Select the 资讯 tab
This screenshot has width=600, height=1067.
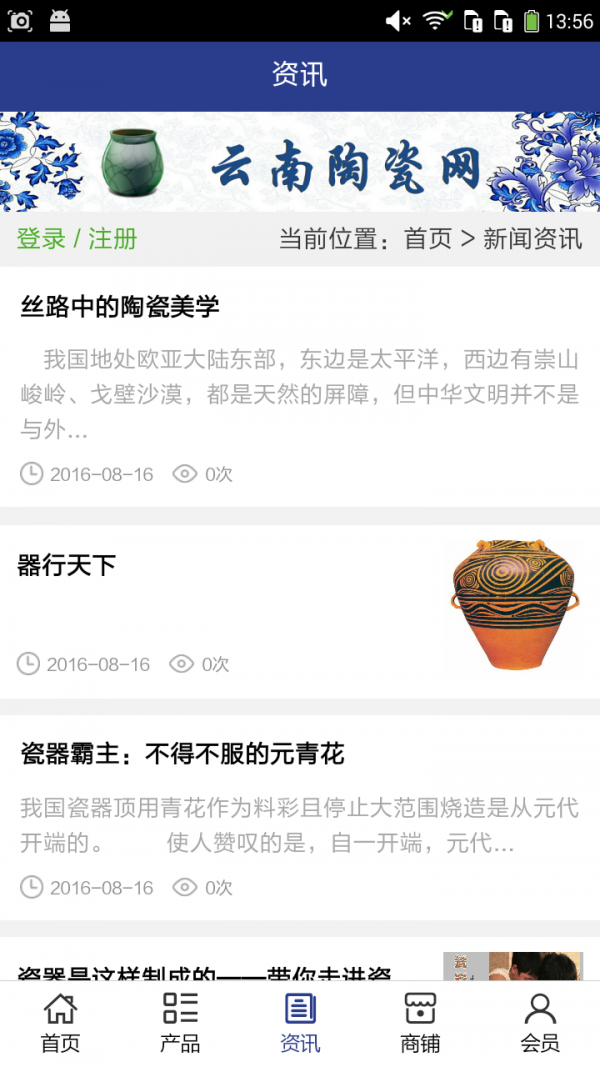300,1023
